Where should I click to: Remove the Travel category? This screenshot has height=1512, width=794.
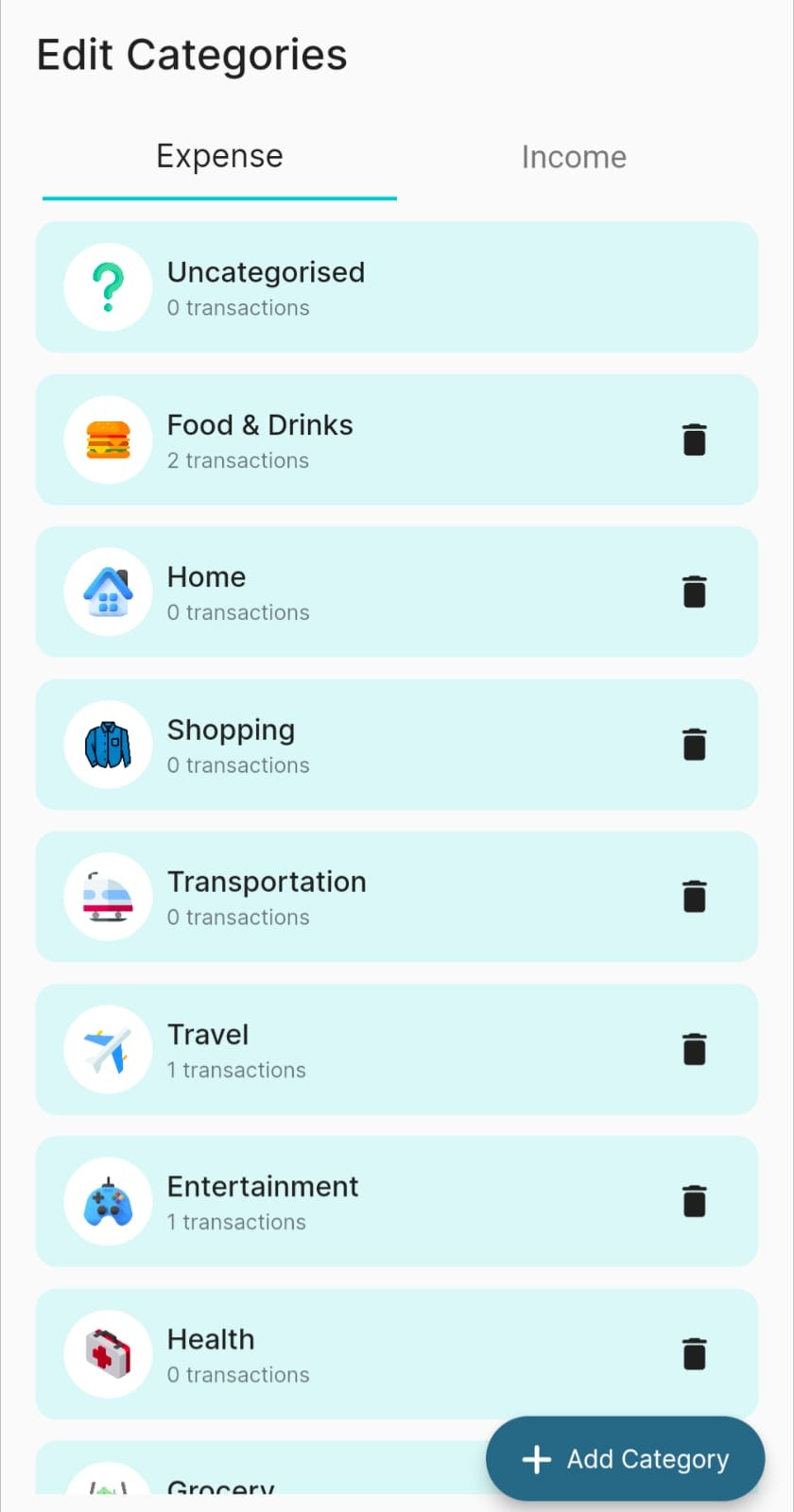(694, 1050)
